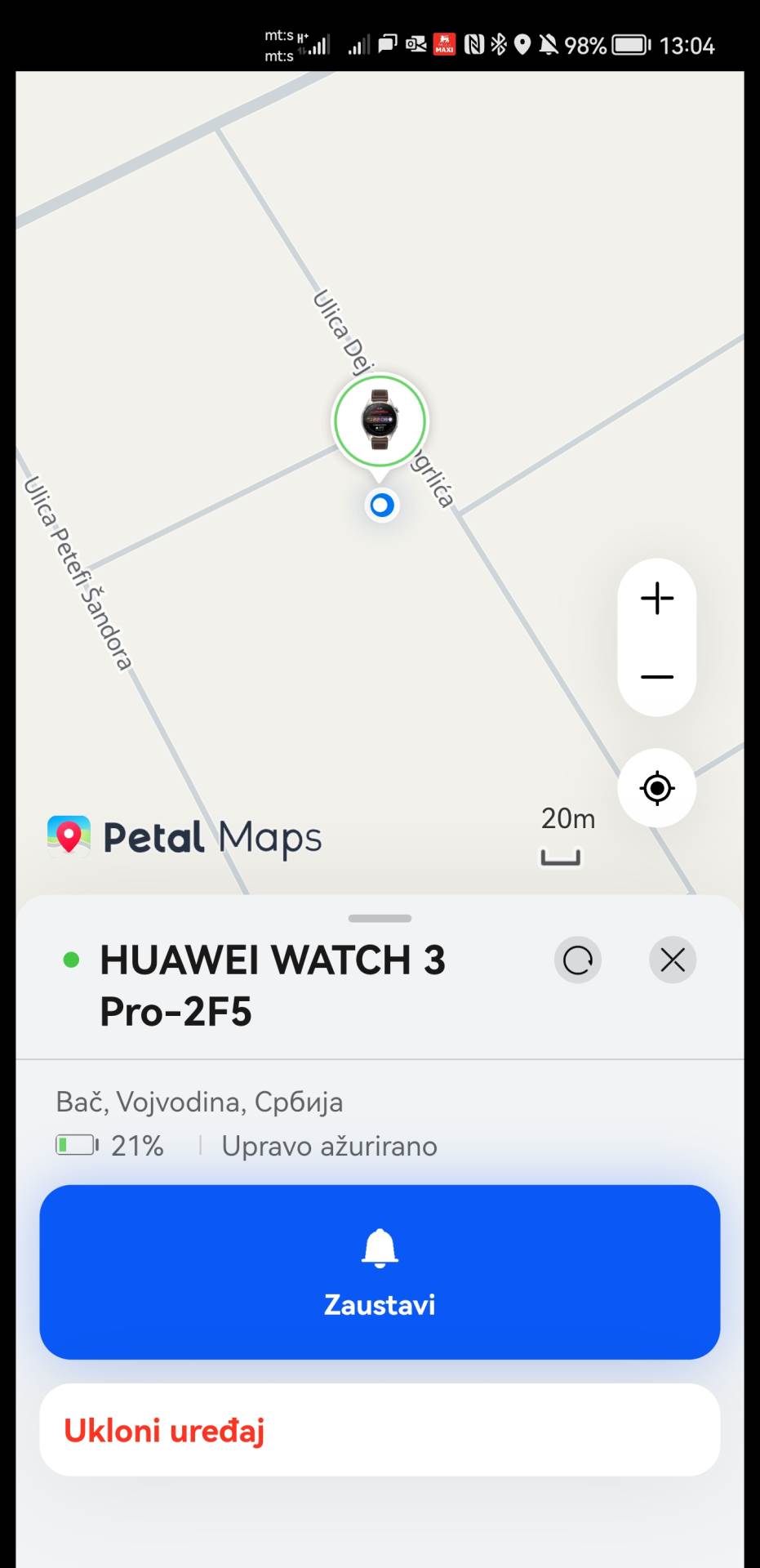Image resolution: width=760 pixels, height=1568 pixels.
Task: Tap the zoom out minus icon
Action: (x=657, y=676)
